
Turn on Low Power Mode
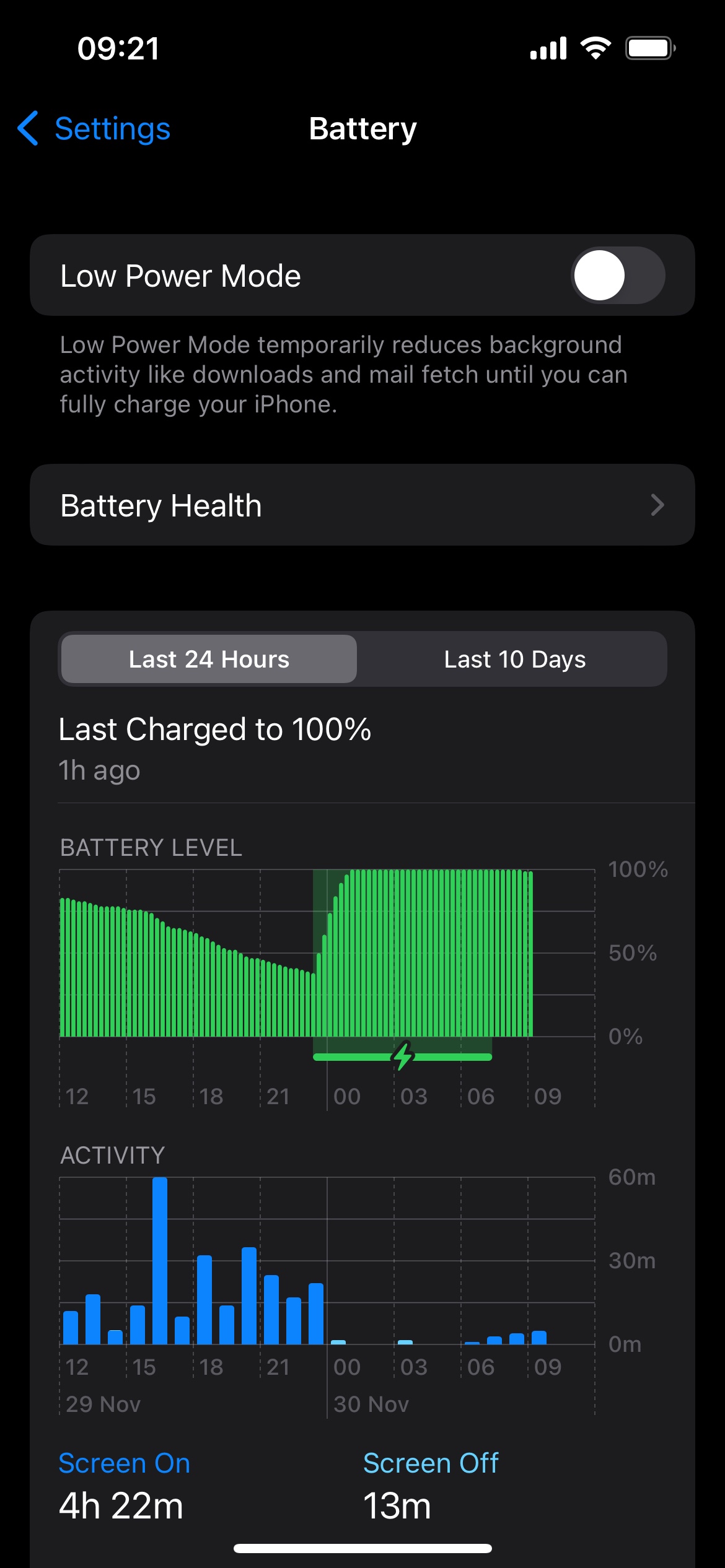click(x=617, y=276)
